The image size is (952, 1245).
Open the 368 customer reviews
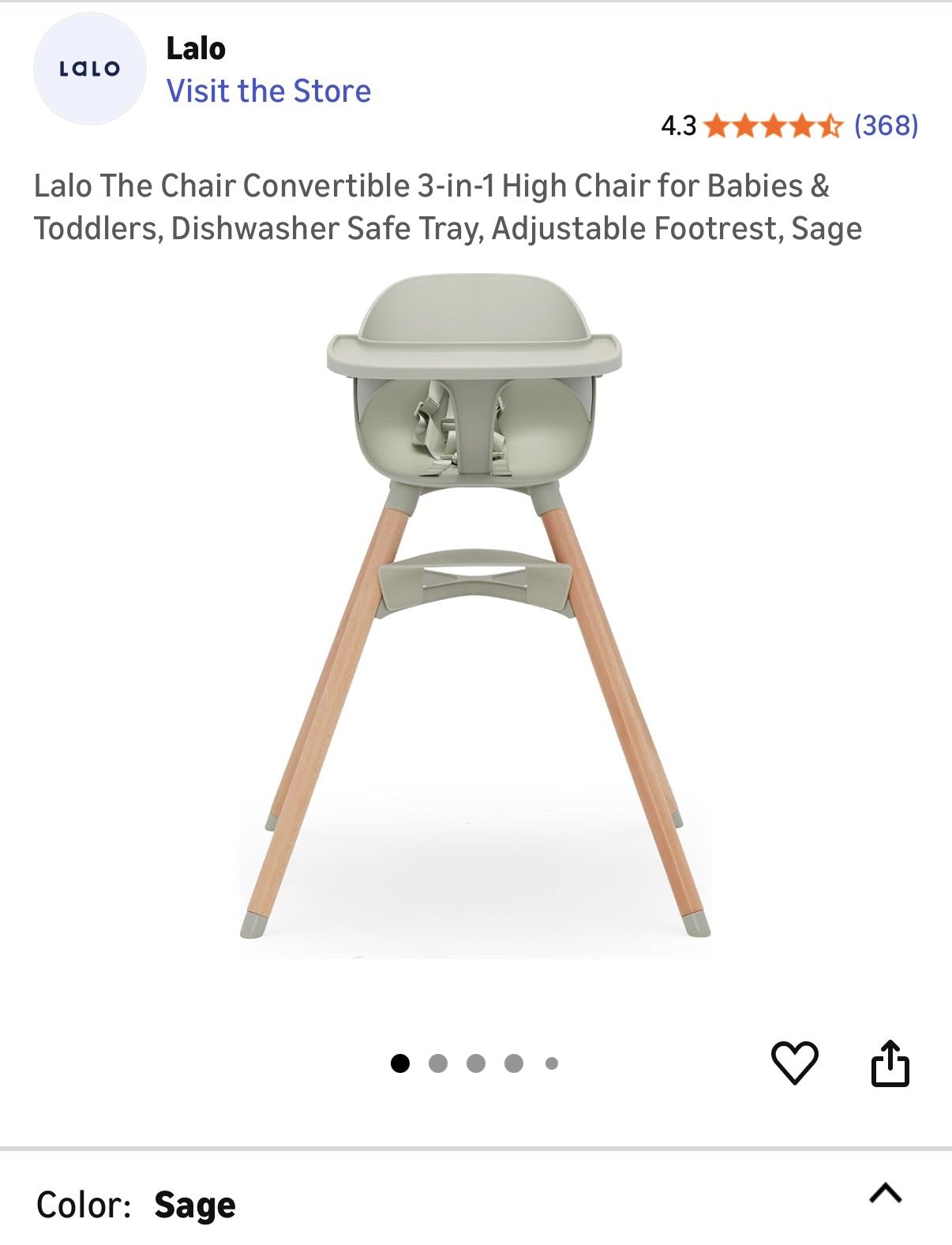(886, 126)
